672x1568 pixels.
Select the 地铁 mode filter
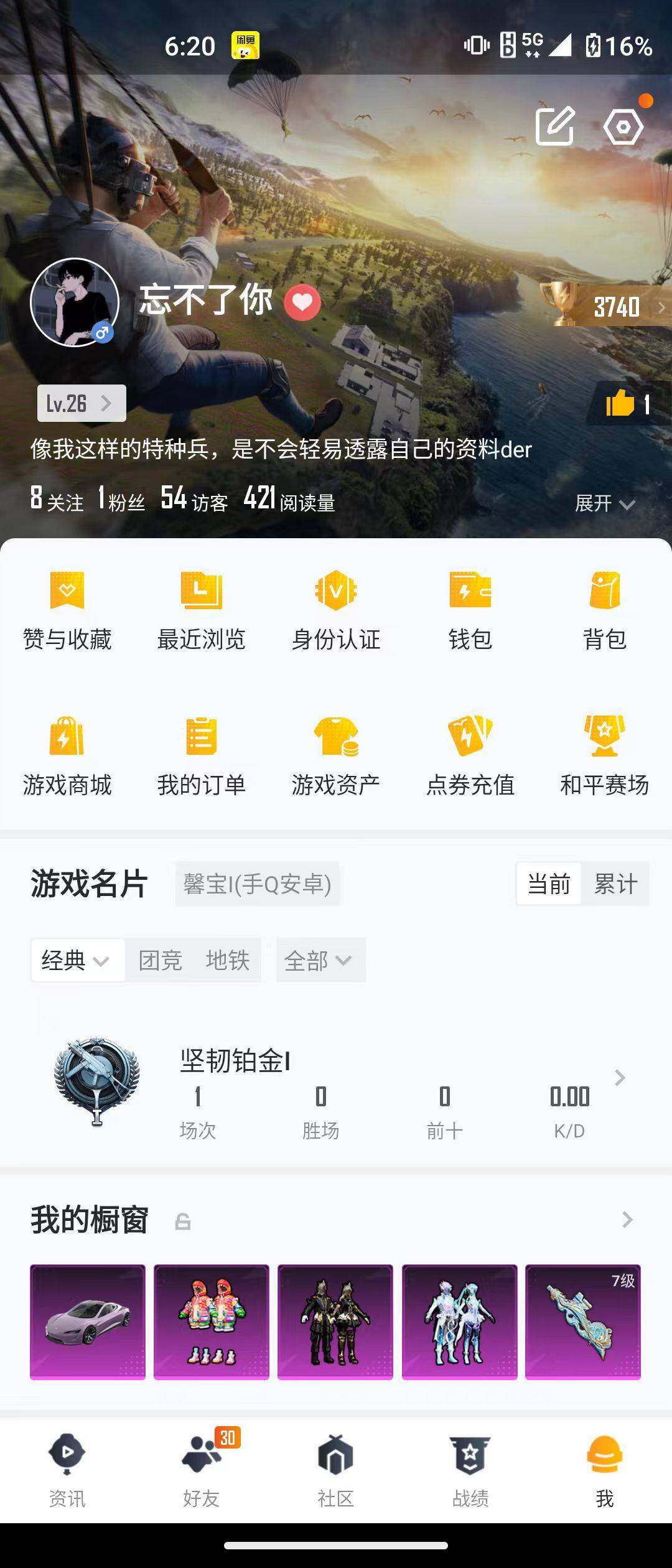tap(227, 959)
